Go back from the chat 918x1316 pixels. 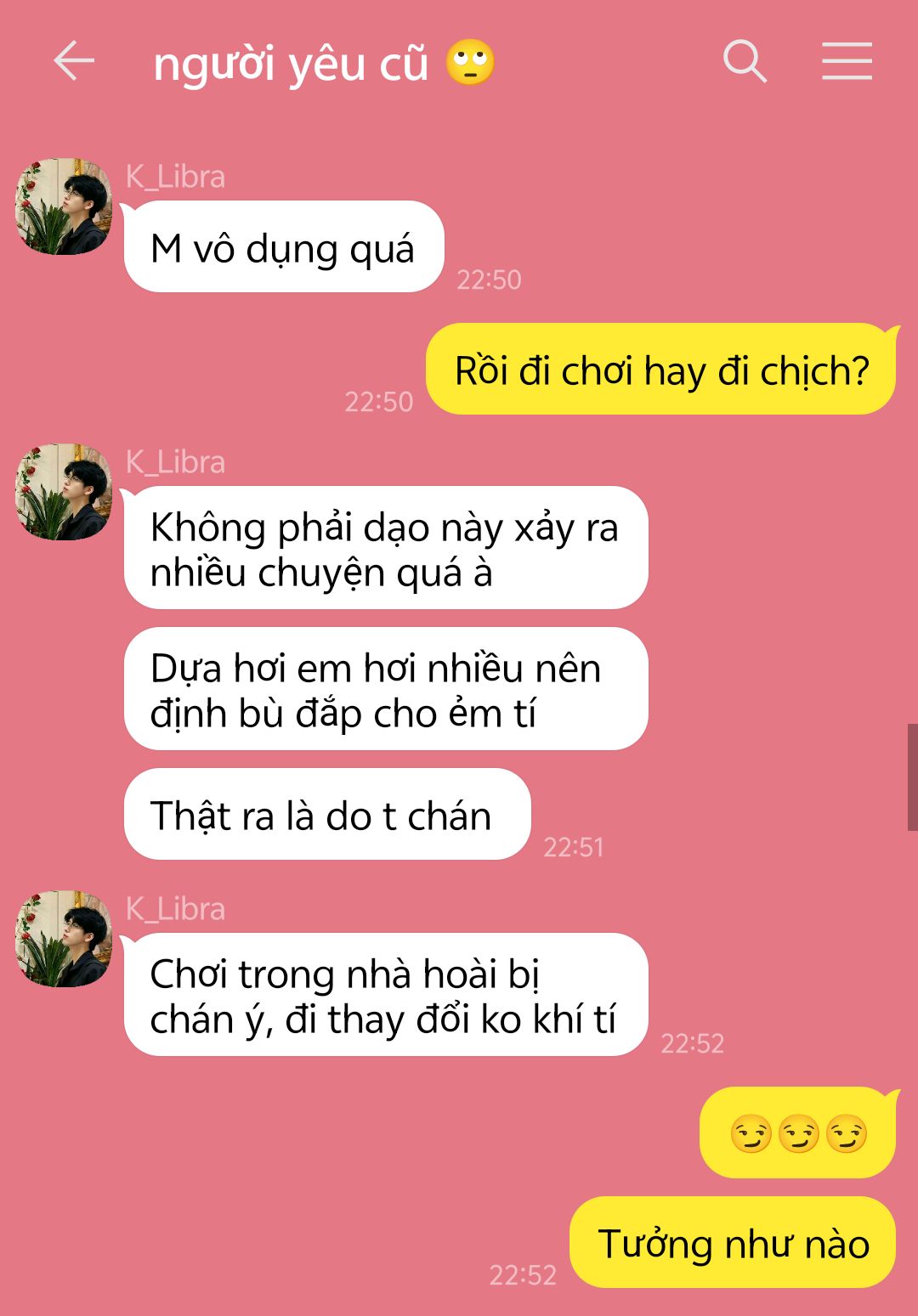point(73,61)
